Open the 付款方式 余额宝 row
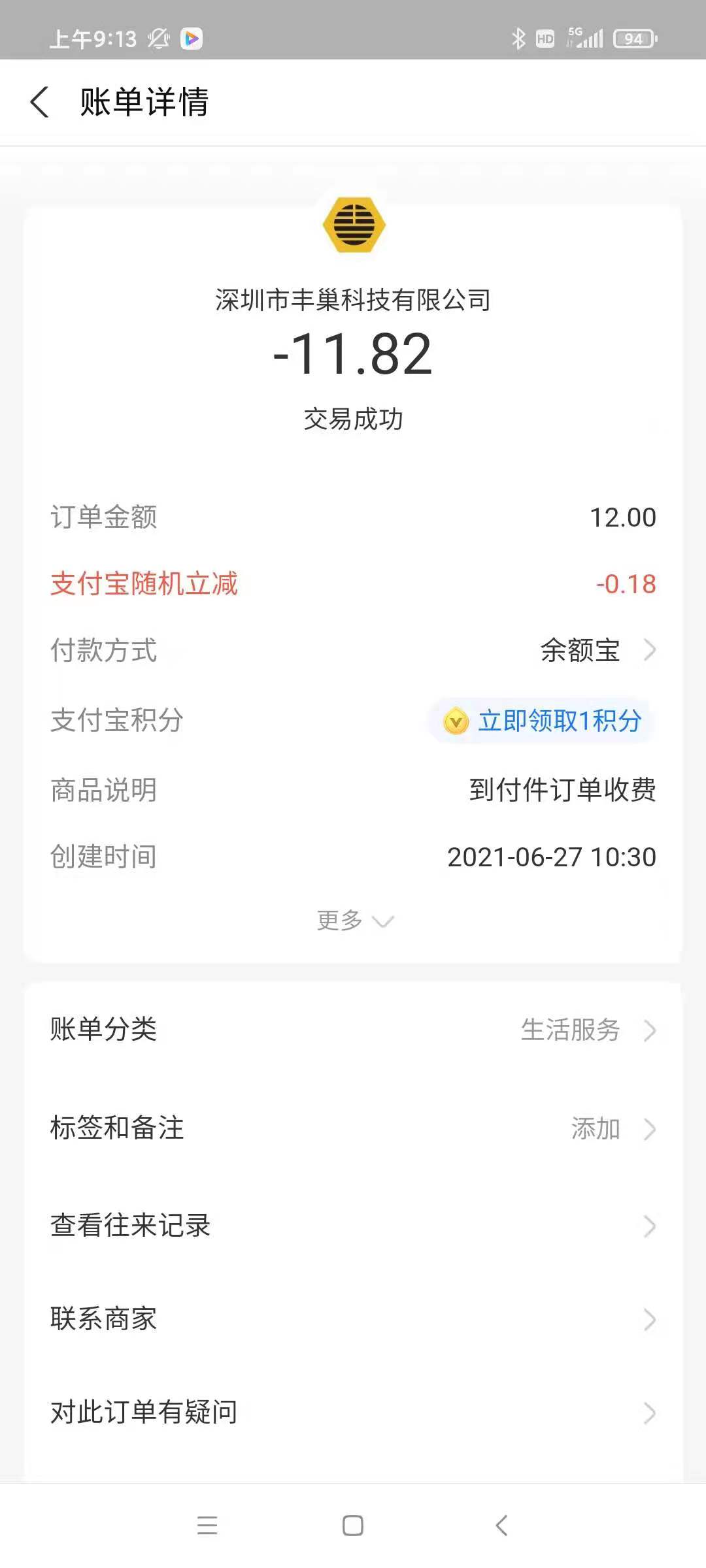 click(x=353, y=650)
